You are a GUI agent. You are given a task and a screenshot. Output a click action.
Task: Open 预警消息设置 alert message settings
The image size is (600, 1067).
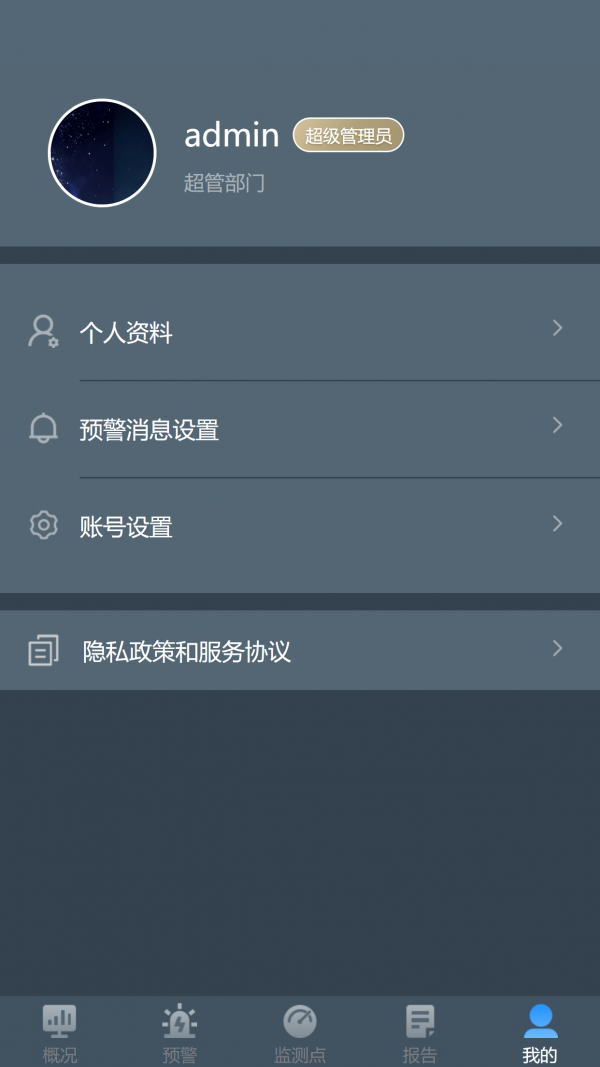point(300,430)
